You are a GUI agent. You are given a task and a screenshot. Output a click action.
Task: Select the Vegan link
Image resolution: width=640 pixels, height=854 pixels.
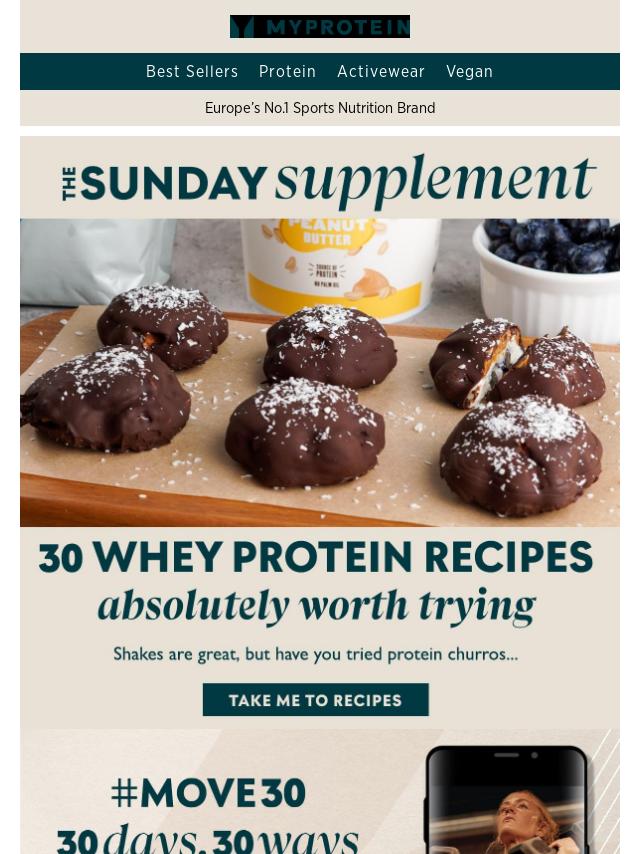tap(469, 72)
